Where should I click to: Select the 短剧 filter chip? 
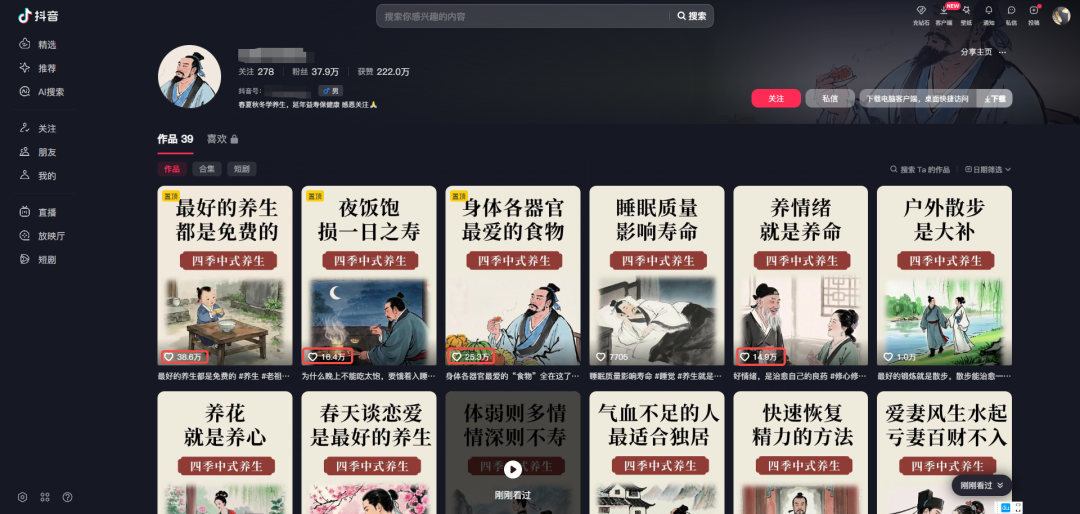(241, 169)
